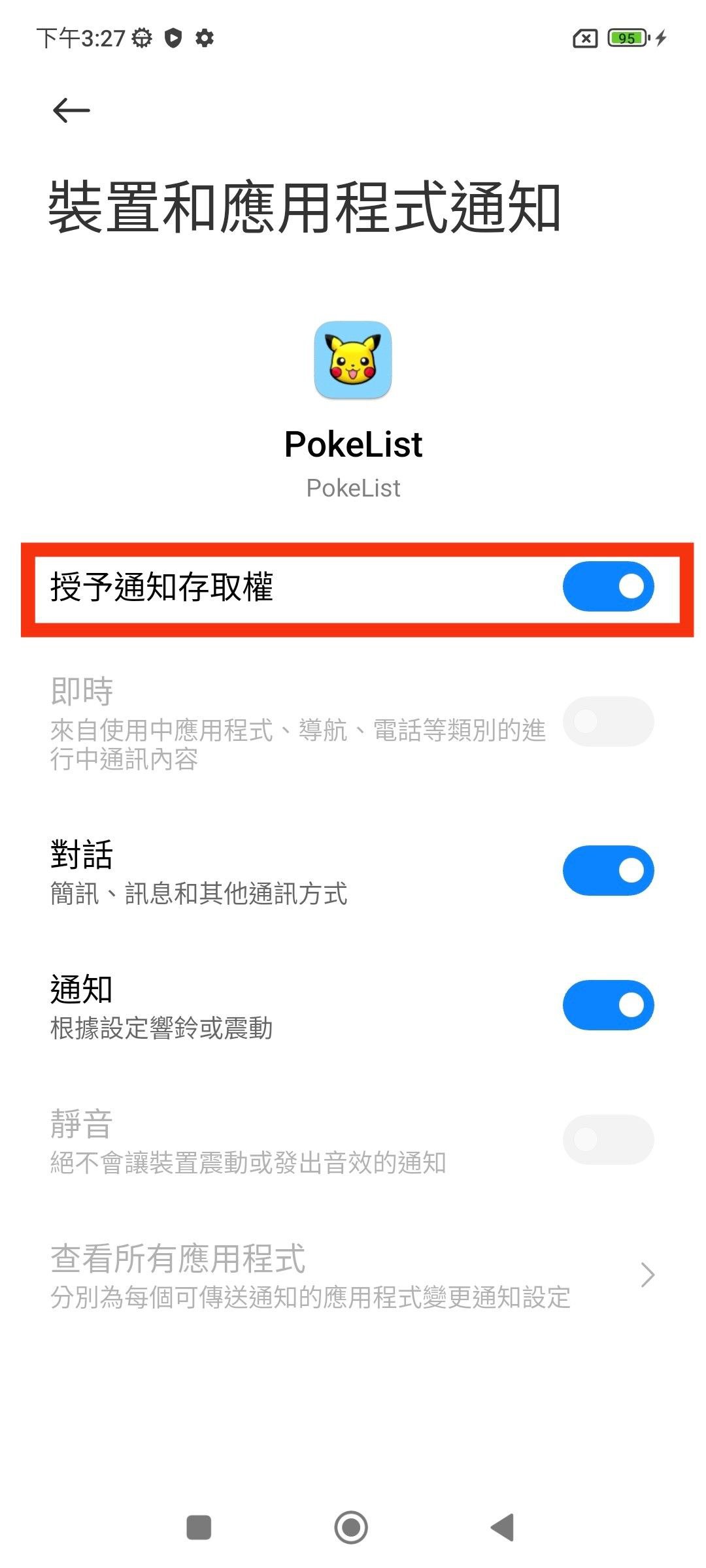The image size is (706, 1568).
Task: Open recent apps from navigation bar
Action: point(199,1527)
